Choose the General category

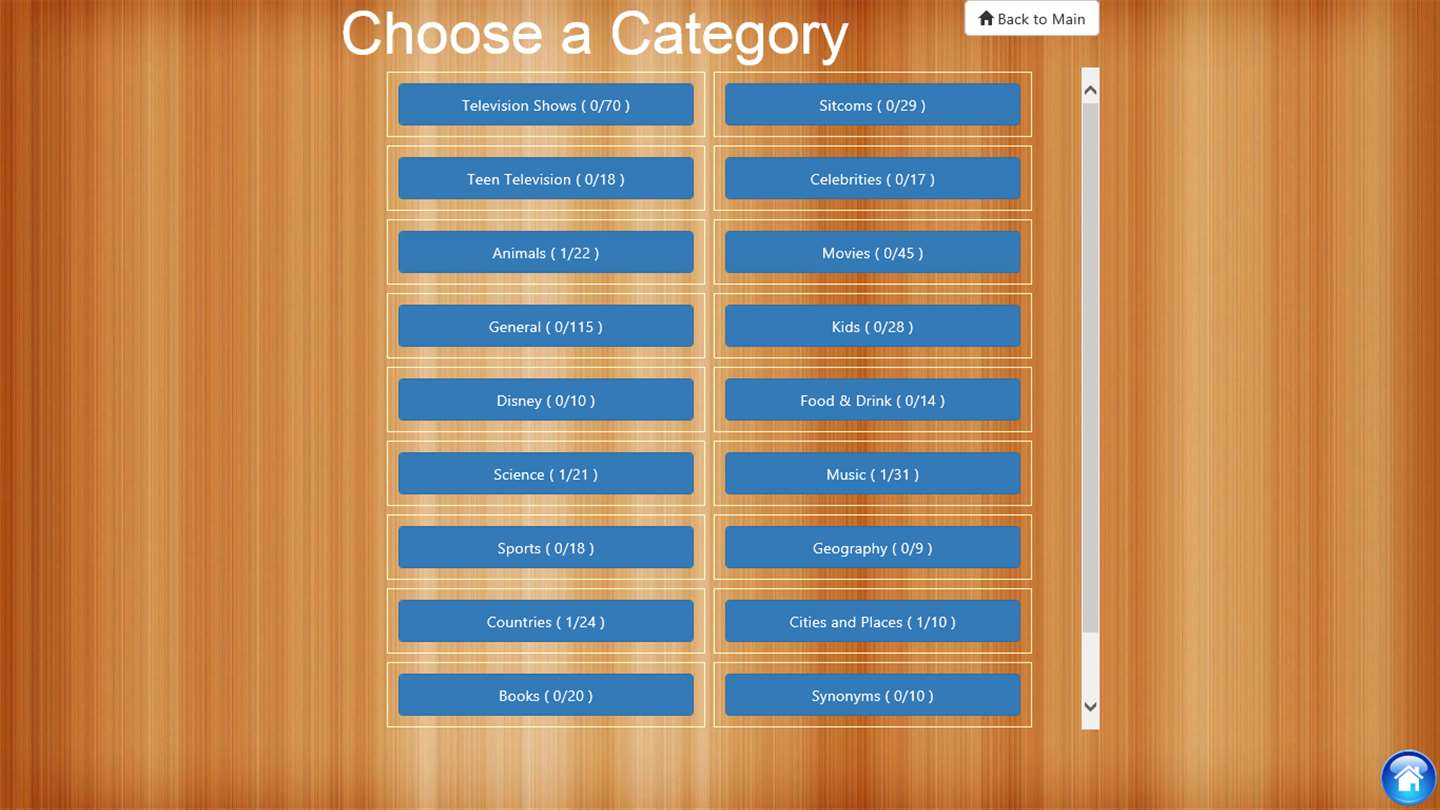pyautogui.click(x=545, y=327)
